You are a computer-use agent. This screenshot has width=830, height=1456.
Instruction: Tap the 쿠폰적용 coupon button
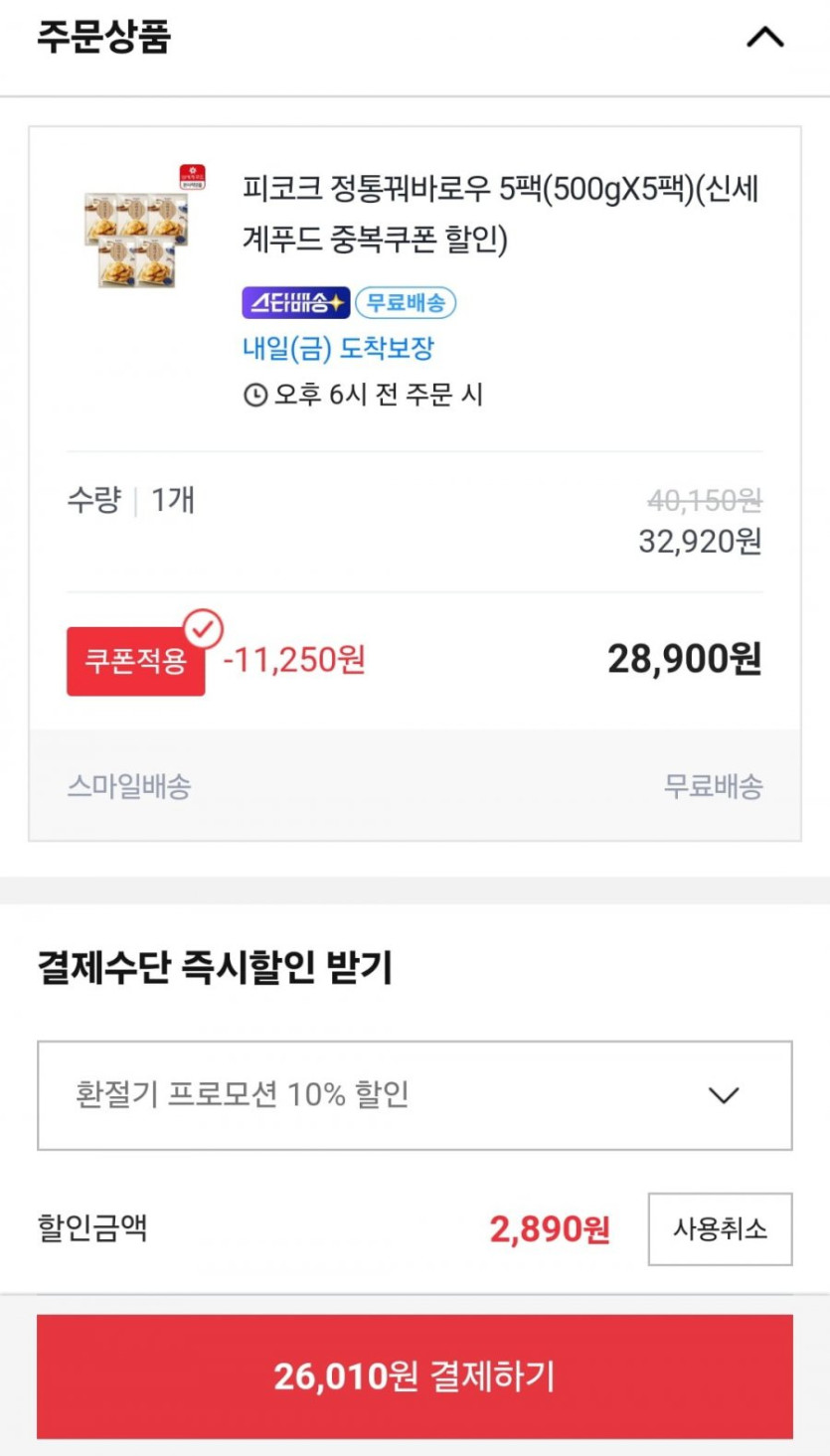coord(136,661)
